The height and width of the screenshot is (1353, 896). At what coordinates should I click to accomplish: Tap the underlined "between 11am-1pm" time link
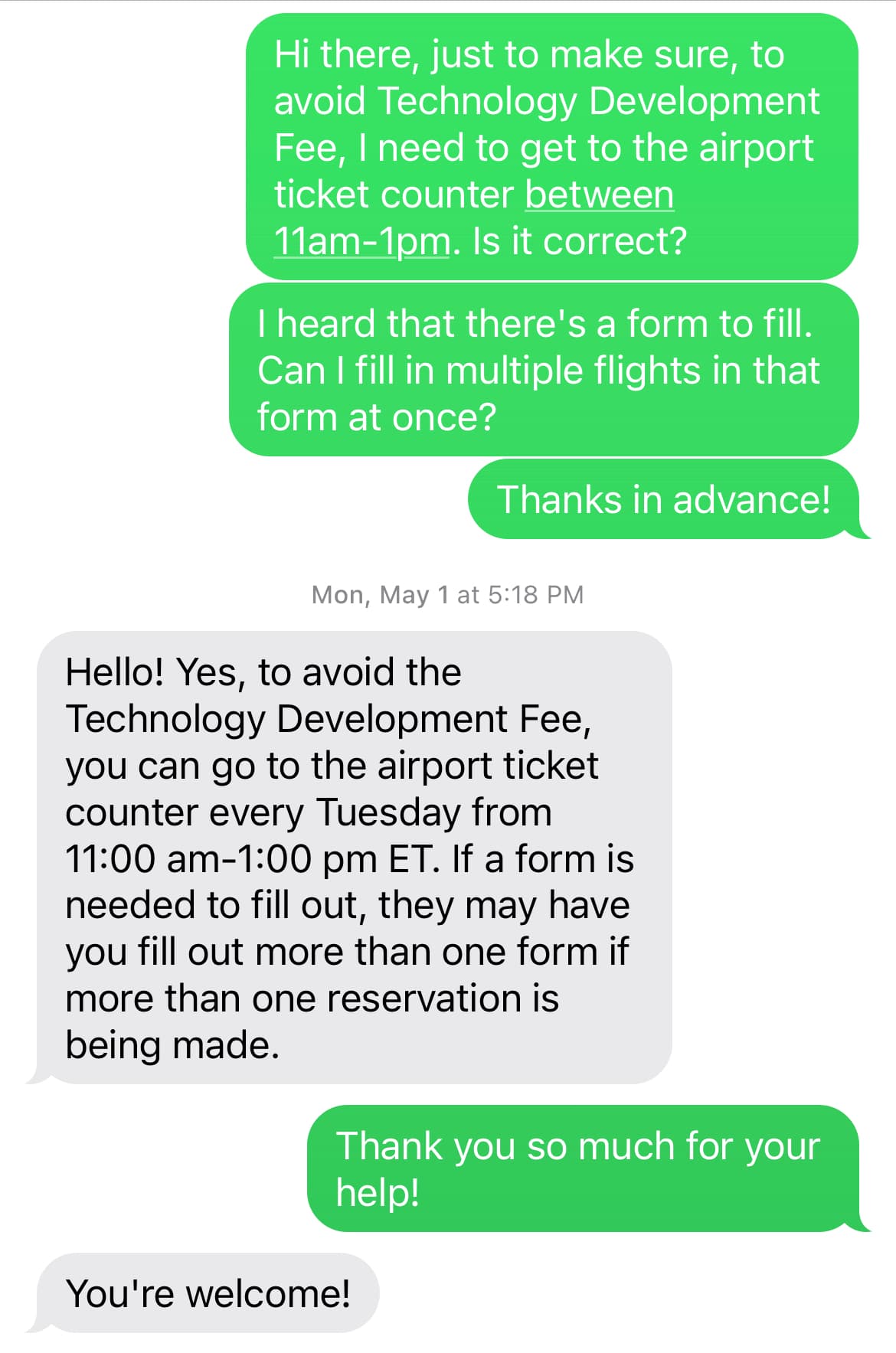coord(598,194)
